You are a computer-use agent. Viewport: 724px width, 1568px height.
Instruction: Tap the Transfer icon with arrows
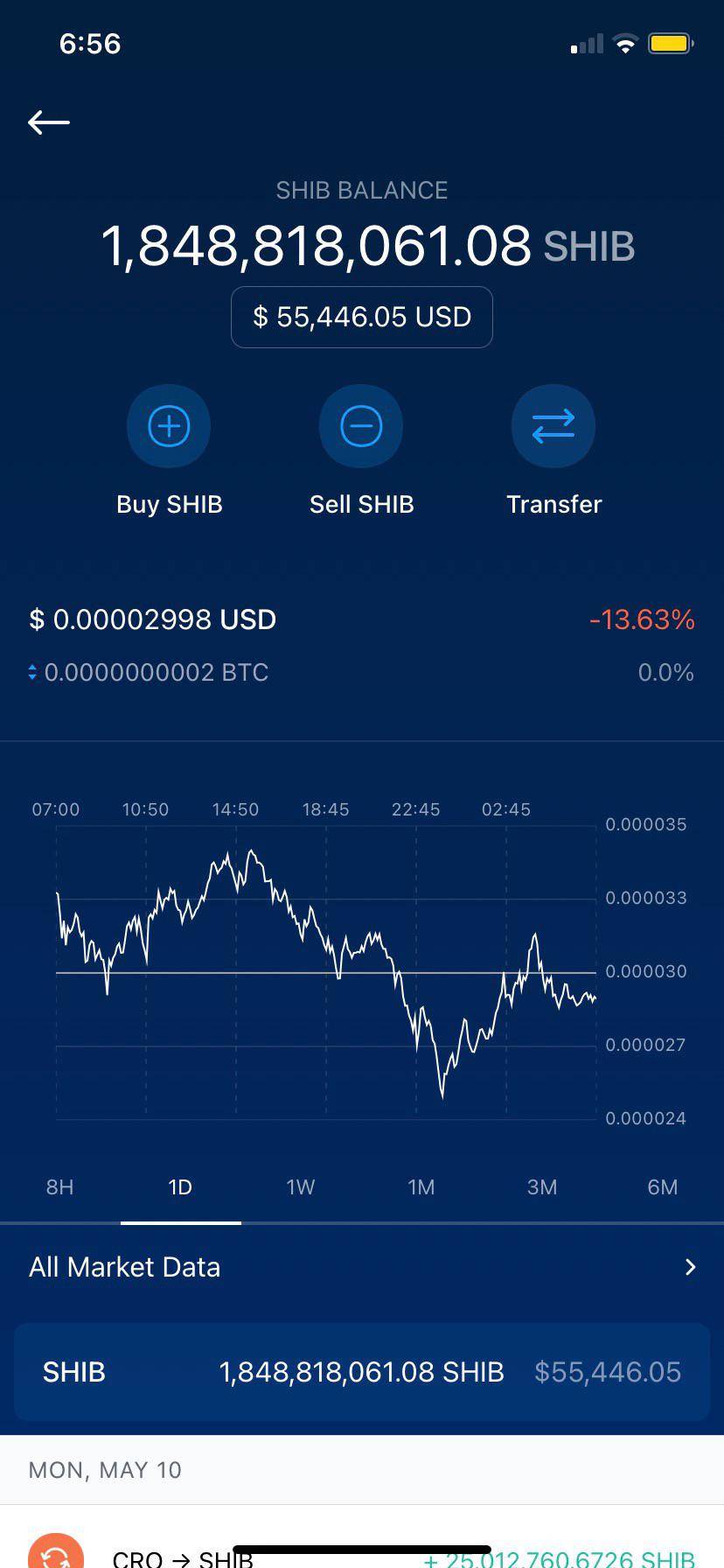tap(553, 426)
